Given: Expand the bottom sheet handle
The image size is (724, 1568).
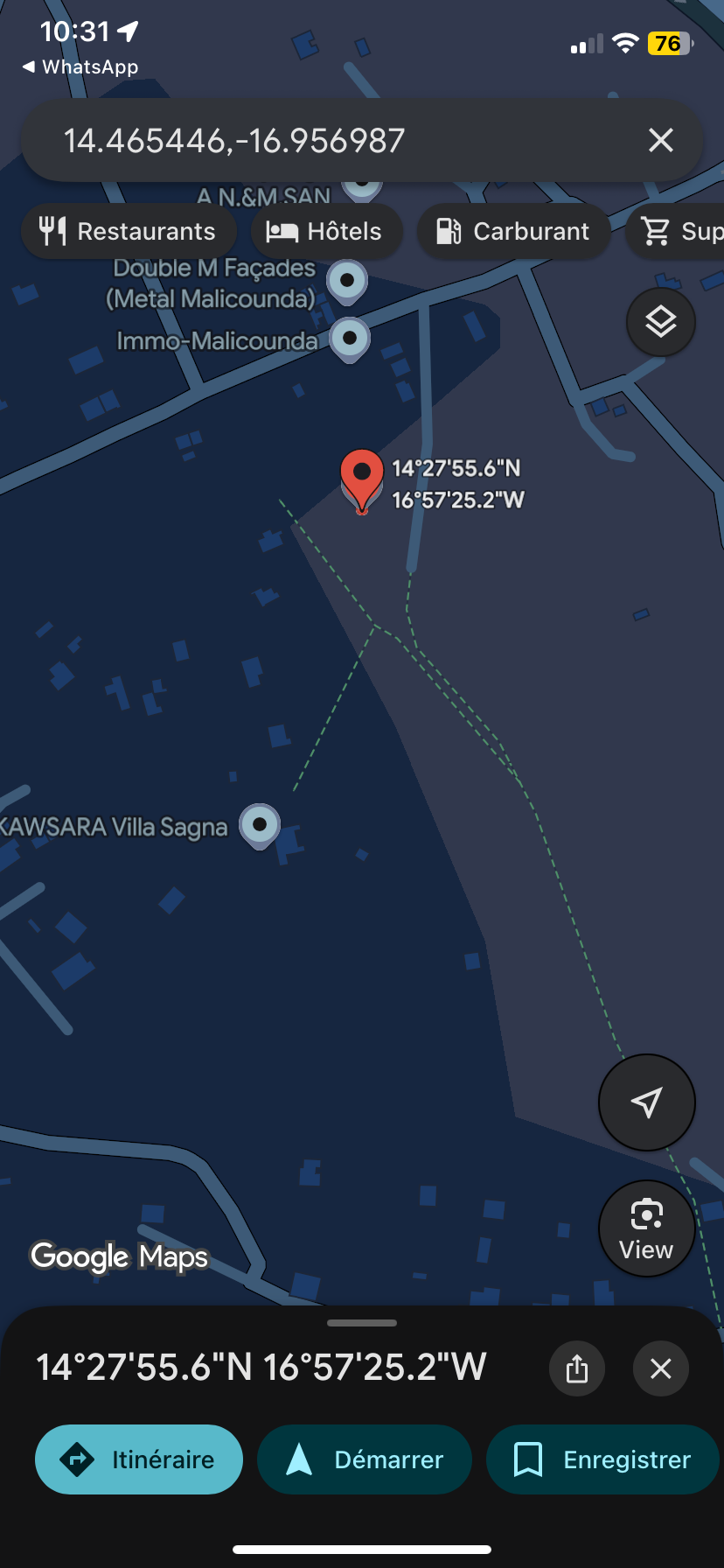Looking at the screenshot, I should (x=362, y=1323).
